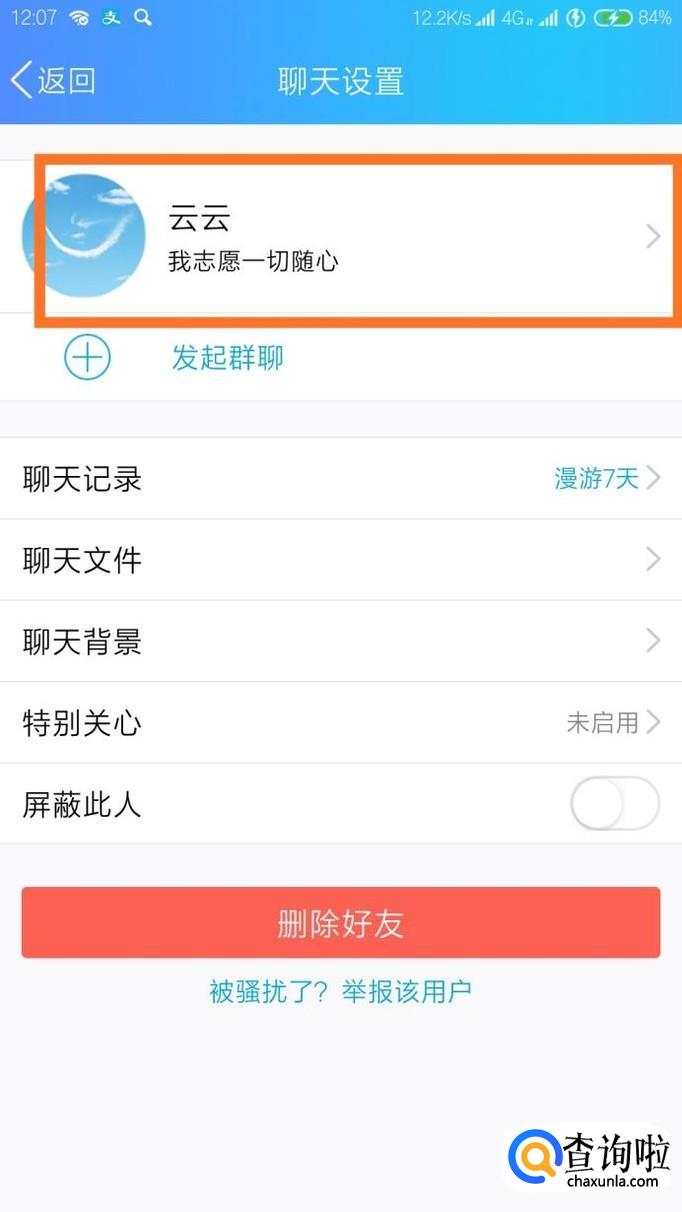Start a group chat via 发起群聊
Screen dimensions: 682x1212
(x=227, y=357)
